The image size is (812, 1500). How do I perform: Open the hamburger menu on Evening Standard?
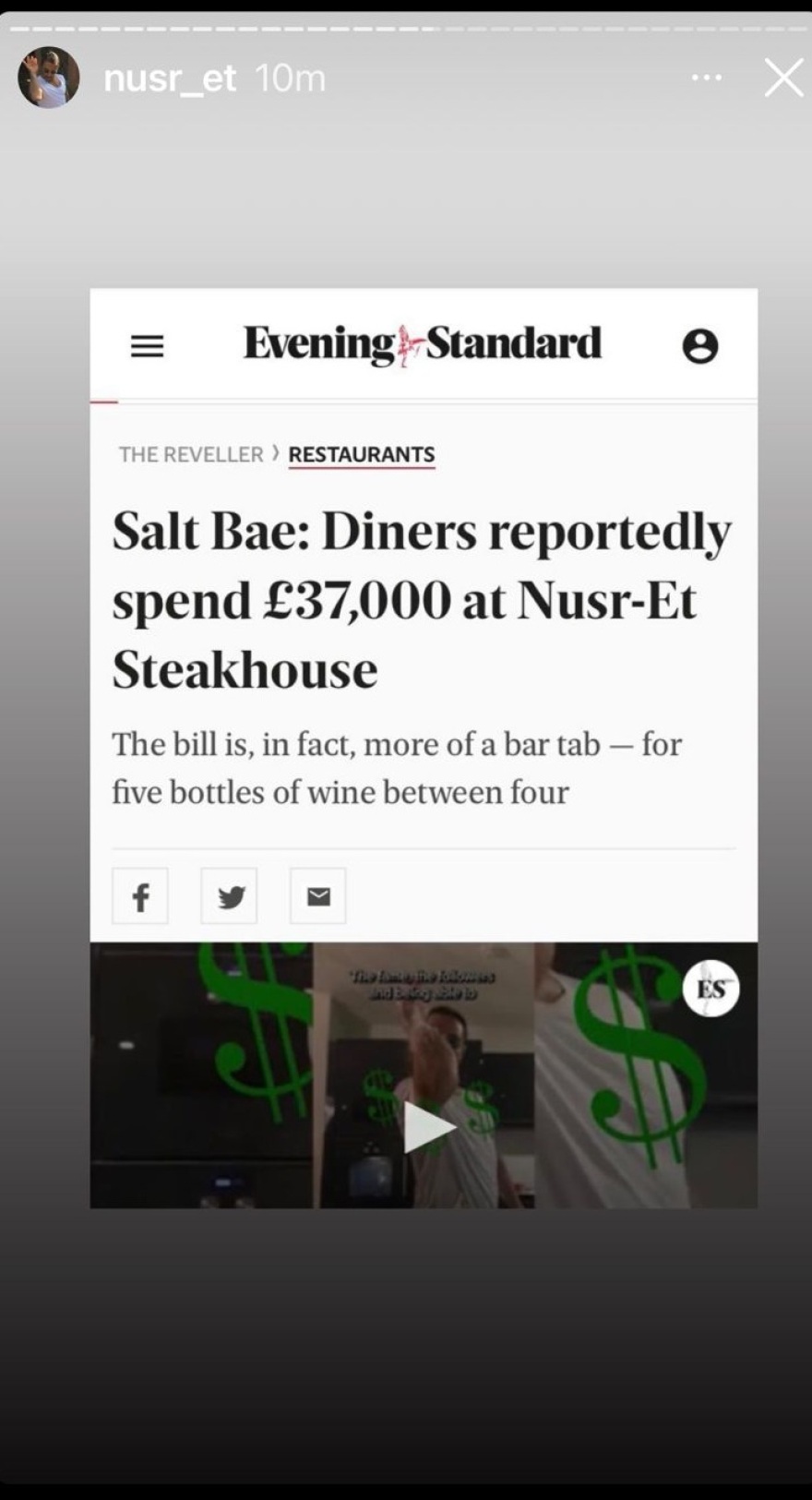coord(147,346)
